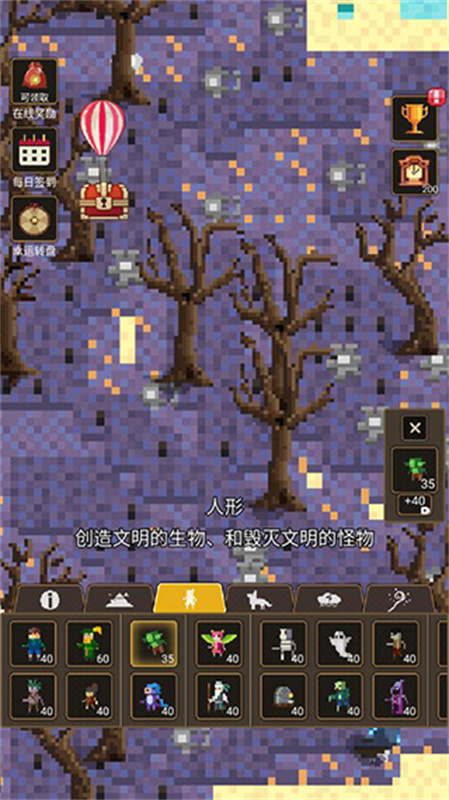Select the human villager creature costing 40
This screenshot has height=800, width=449.
point(33,644)
